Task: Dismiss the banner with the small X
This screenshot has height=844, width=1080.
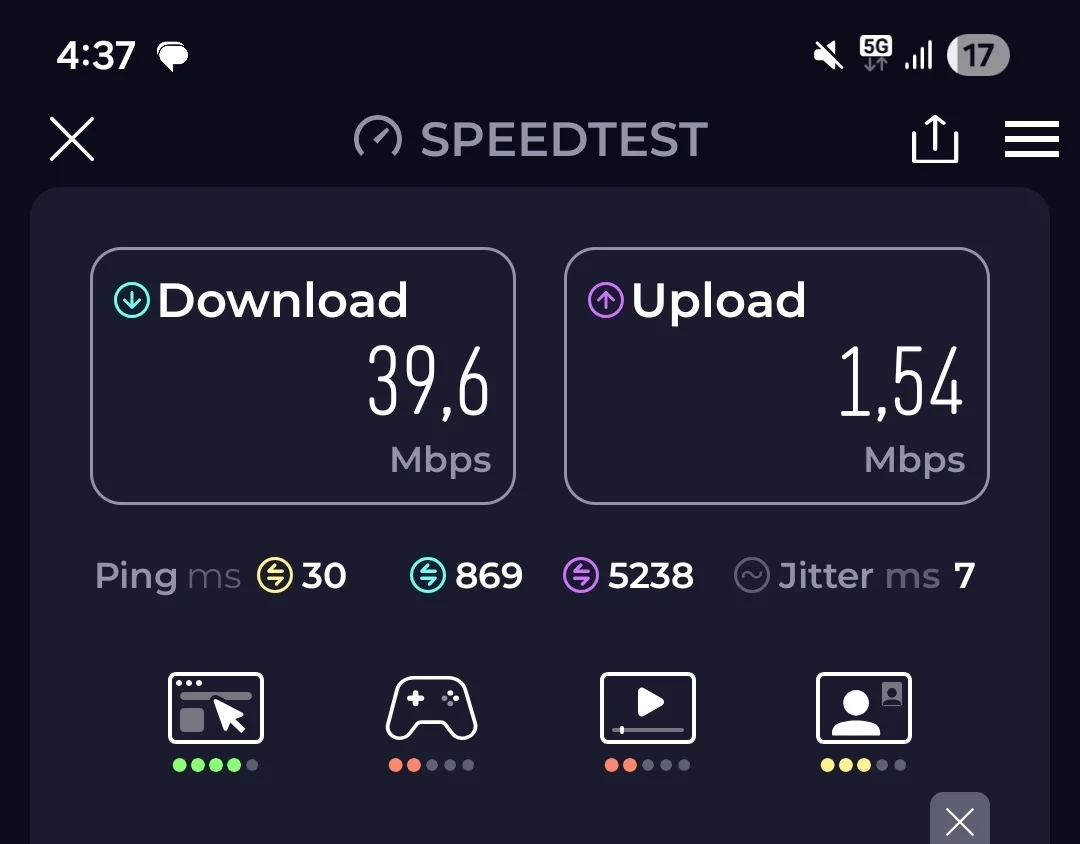Action: click(x=959, y=822)
